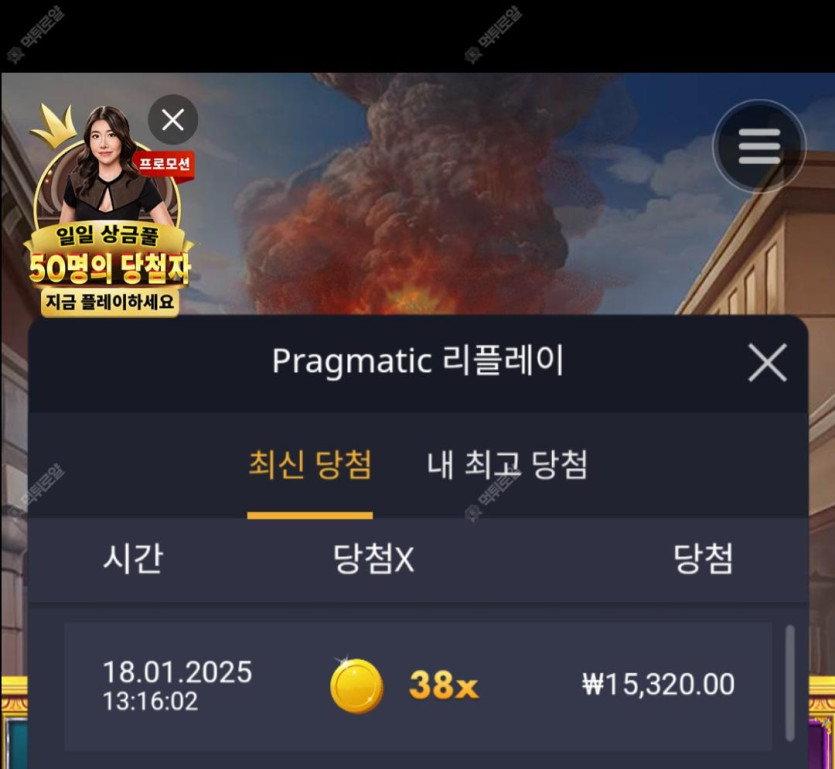Switch to the 내 최고 당첨 tab
835x769 pixels.
[507, 466]
